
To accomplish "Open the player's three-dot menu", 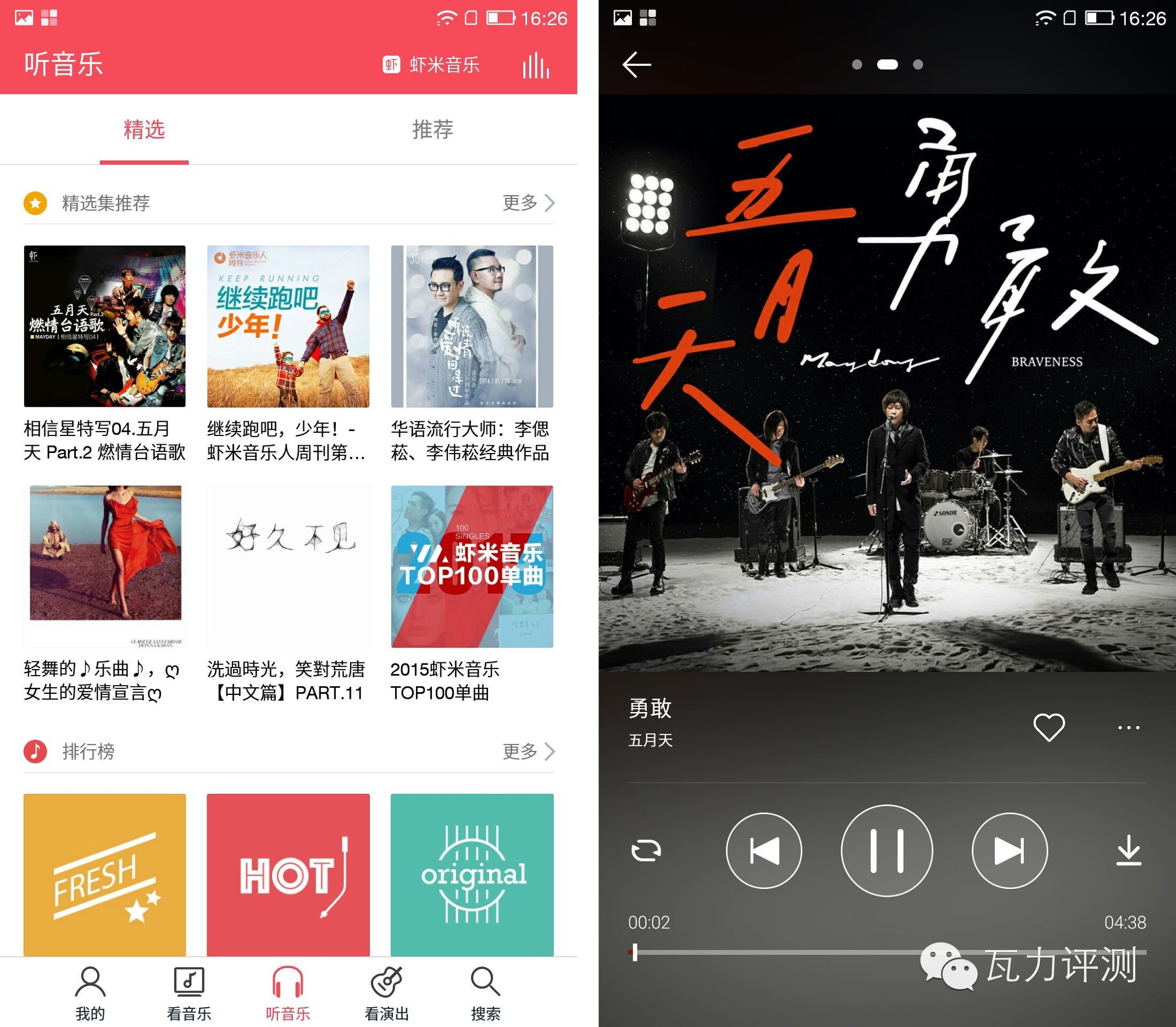I will click(x=1128, y=727).
